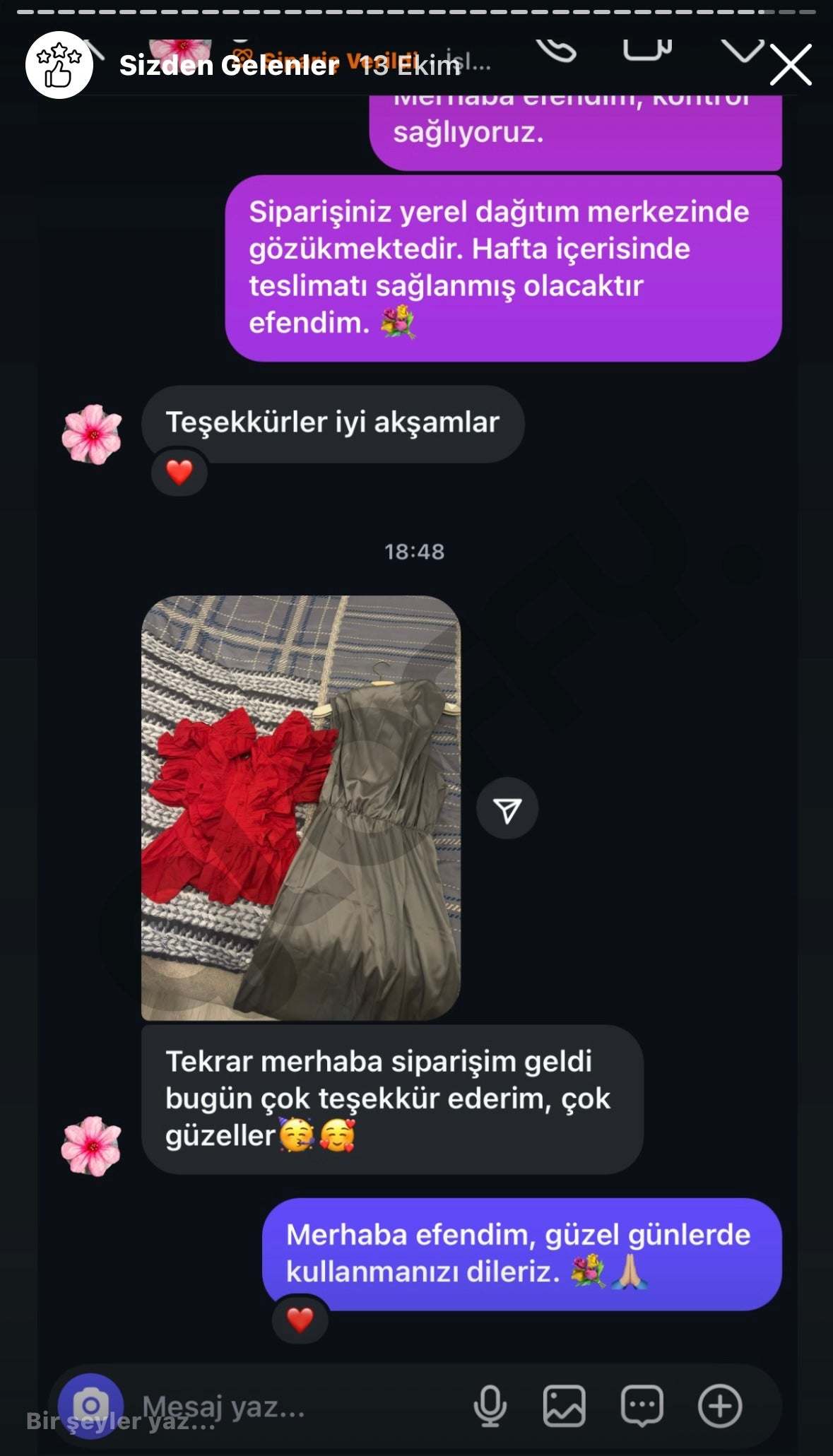Open the Sizden Gelenler highlight profile
Viewport: 833px width, 1456px height.
pyautogui.click(x=59, y=65)
